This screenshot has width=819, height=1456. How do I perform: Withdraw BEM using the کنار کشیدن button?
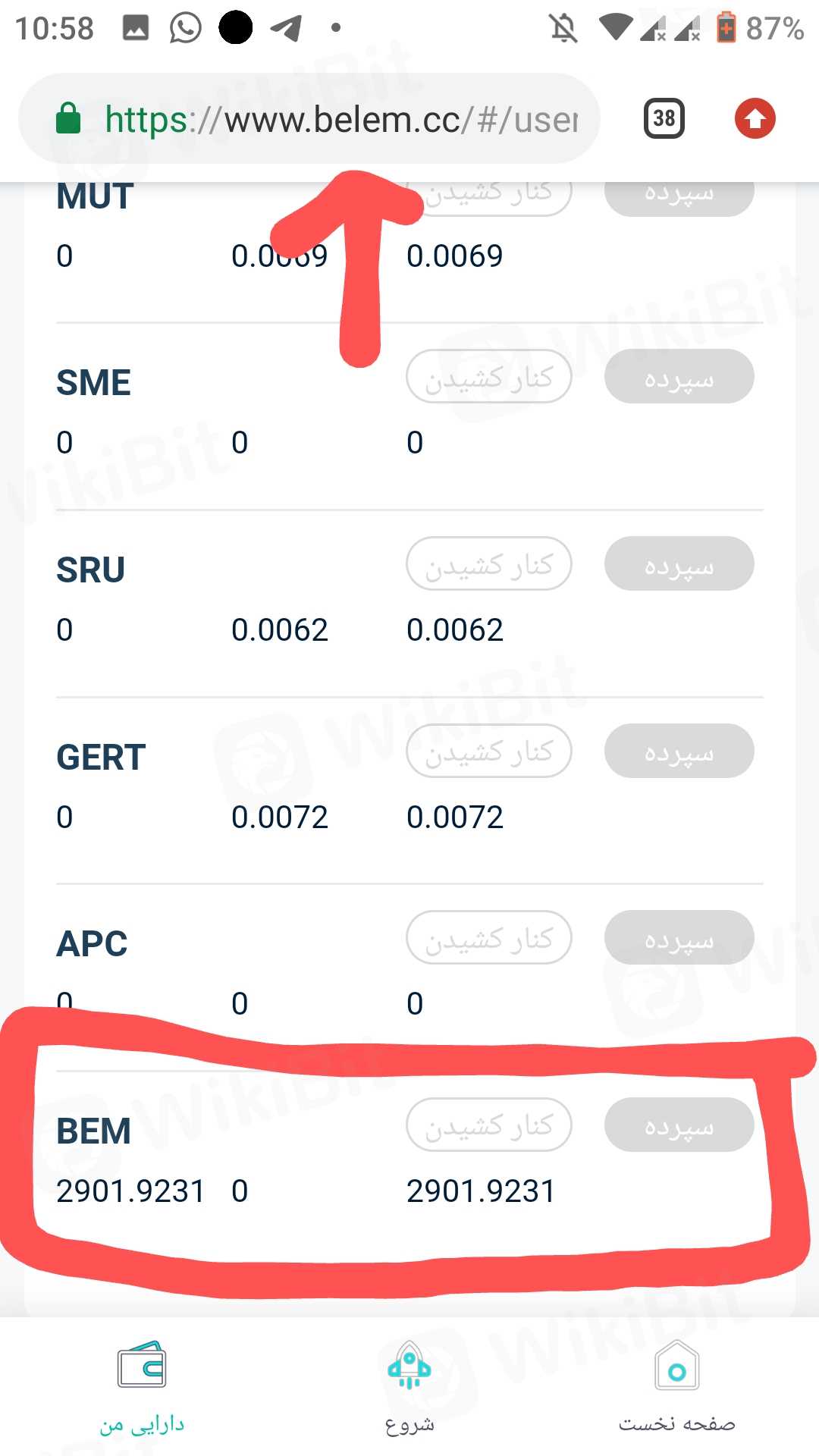[488, 1125]
